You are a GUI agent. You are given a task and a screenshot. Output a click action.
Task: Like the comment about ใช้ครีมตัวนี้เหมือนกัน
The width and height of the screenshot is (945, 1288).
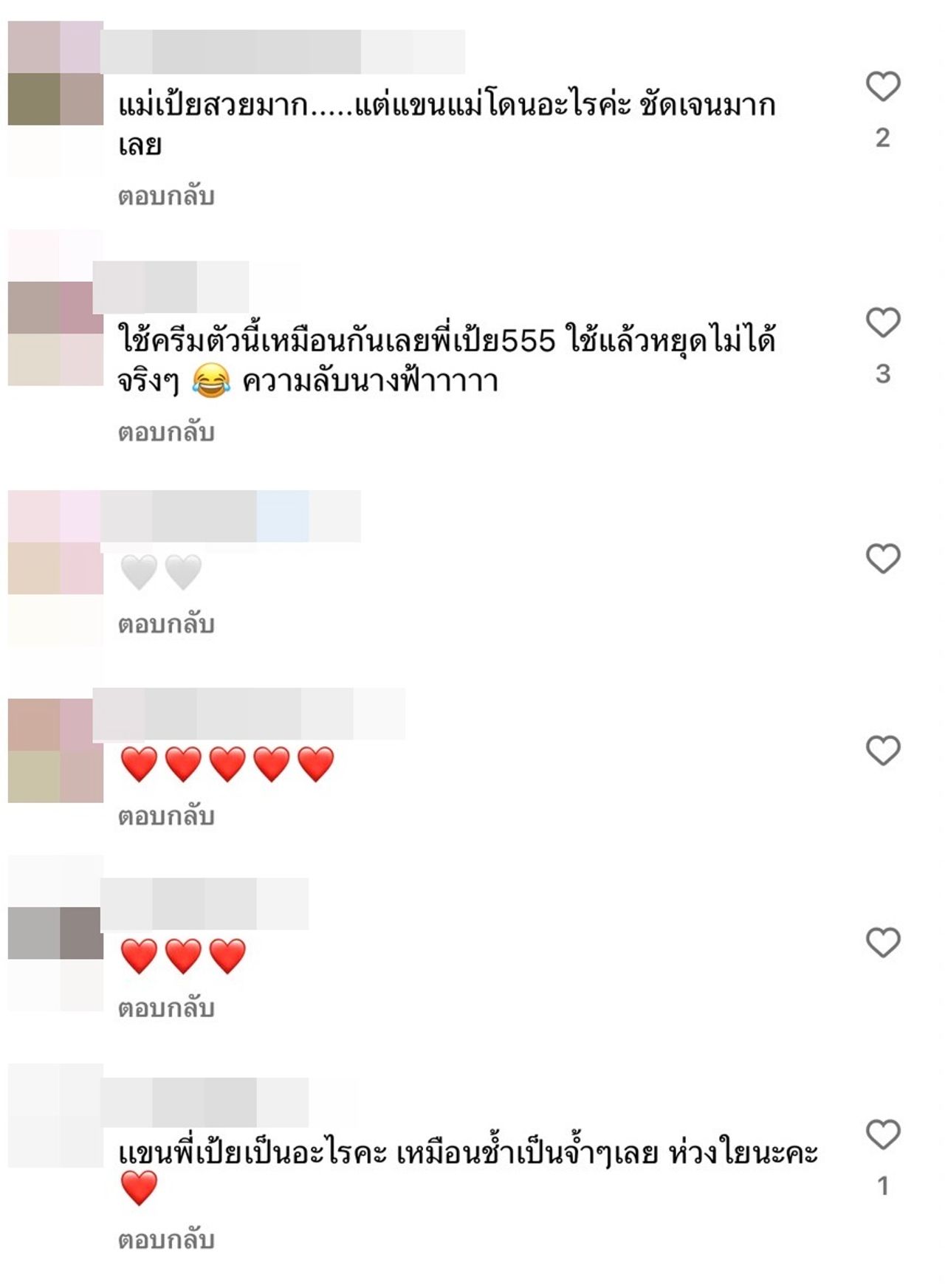point(882,323)
